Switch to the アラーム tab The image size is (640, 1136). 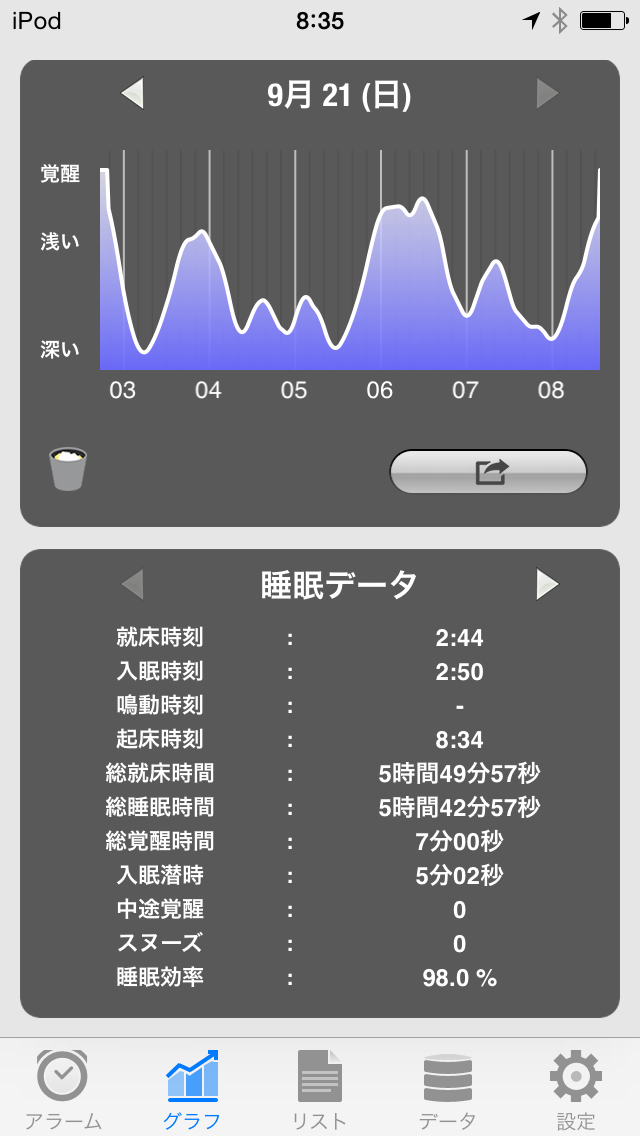pyautogui.click(x=62, y=1088)
